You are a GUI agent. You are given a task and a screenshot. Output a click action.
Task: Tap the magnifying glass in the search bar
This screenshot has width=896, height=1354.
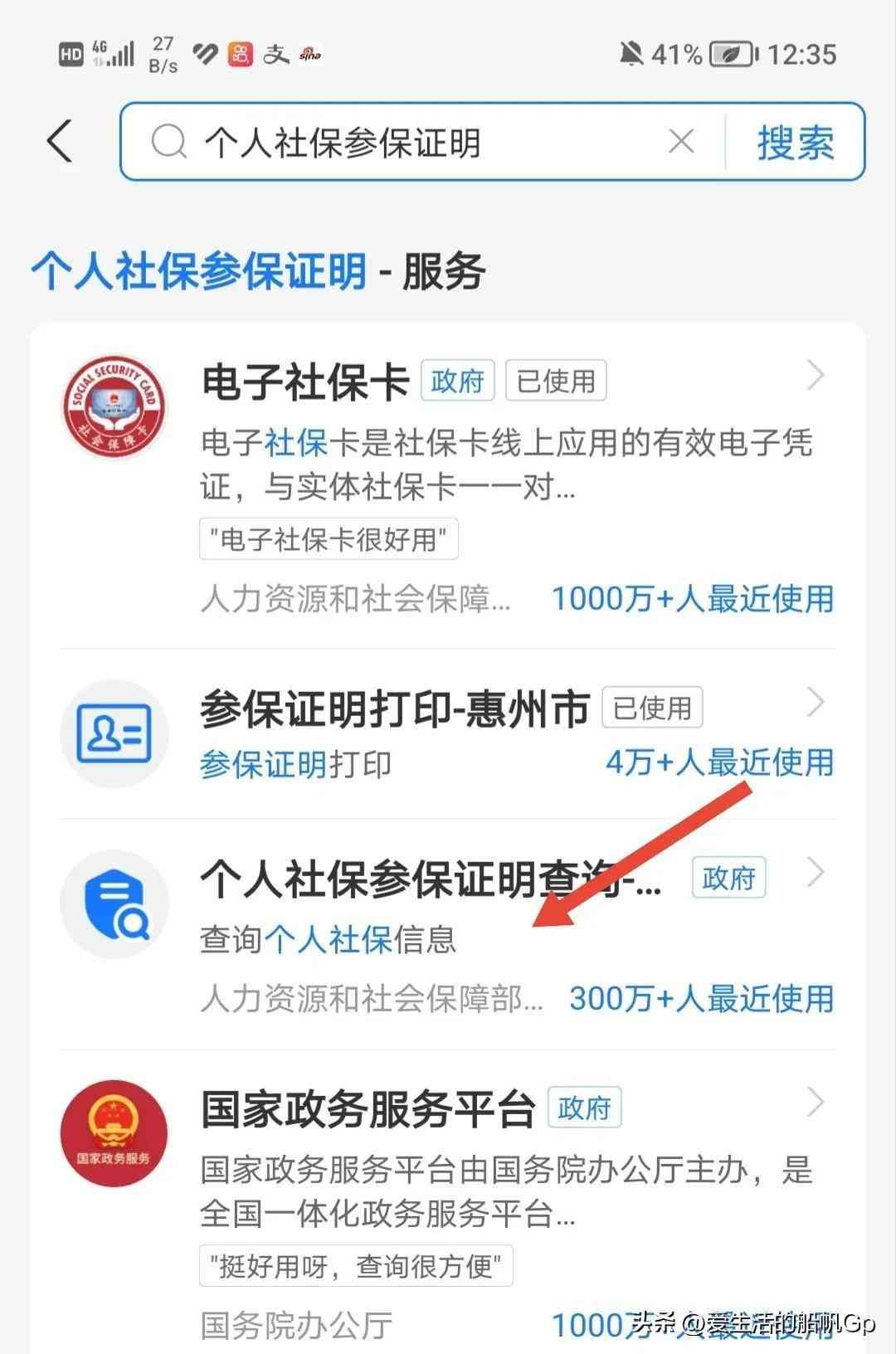point(169,141)
